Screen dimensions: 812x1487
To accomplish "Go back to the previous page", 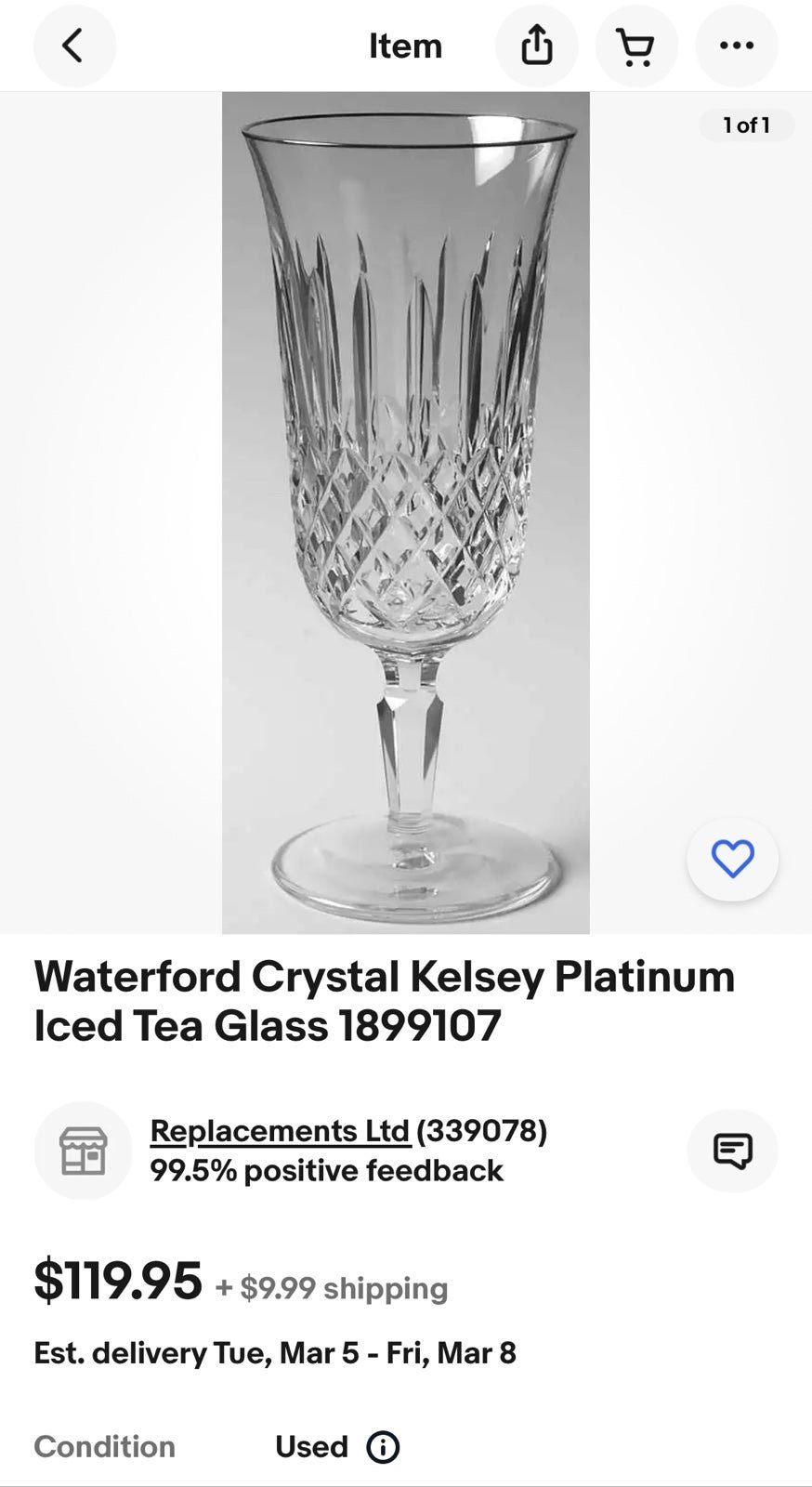I will tap(74, 46).
